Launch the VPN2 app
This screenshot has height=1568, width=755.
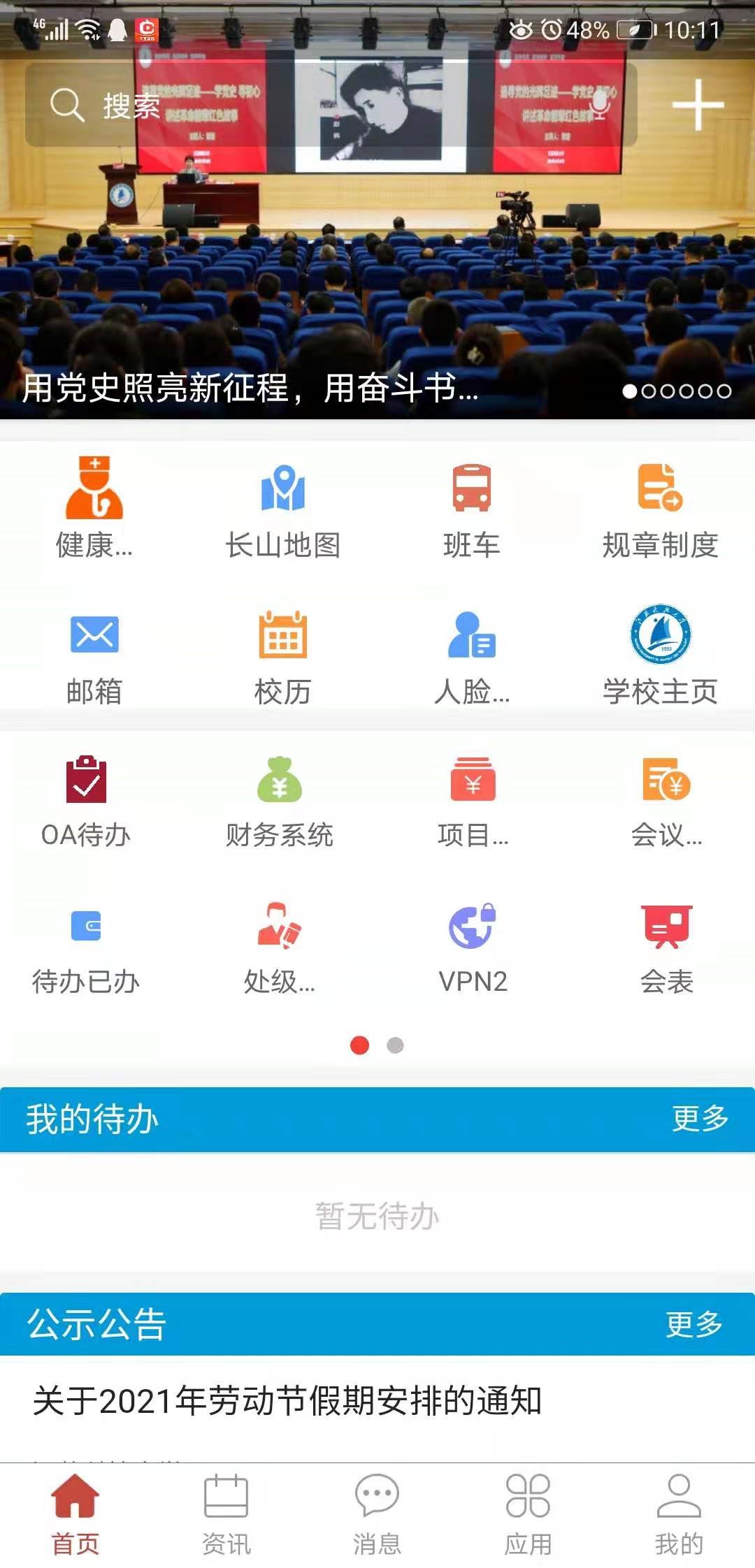pyautogui.click(x=473, y=946)
